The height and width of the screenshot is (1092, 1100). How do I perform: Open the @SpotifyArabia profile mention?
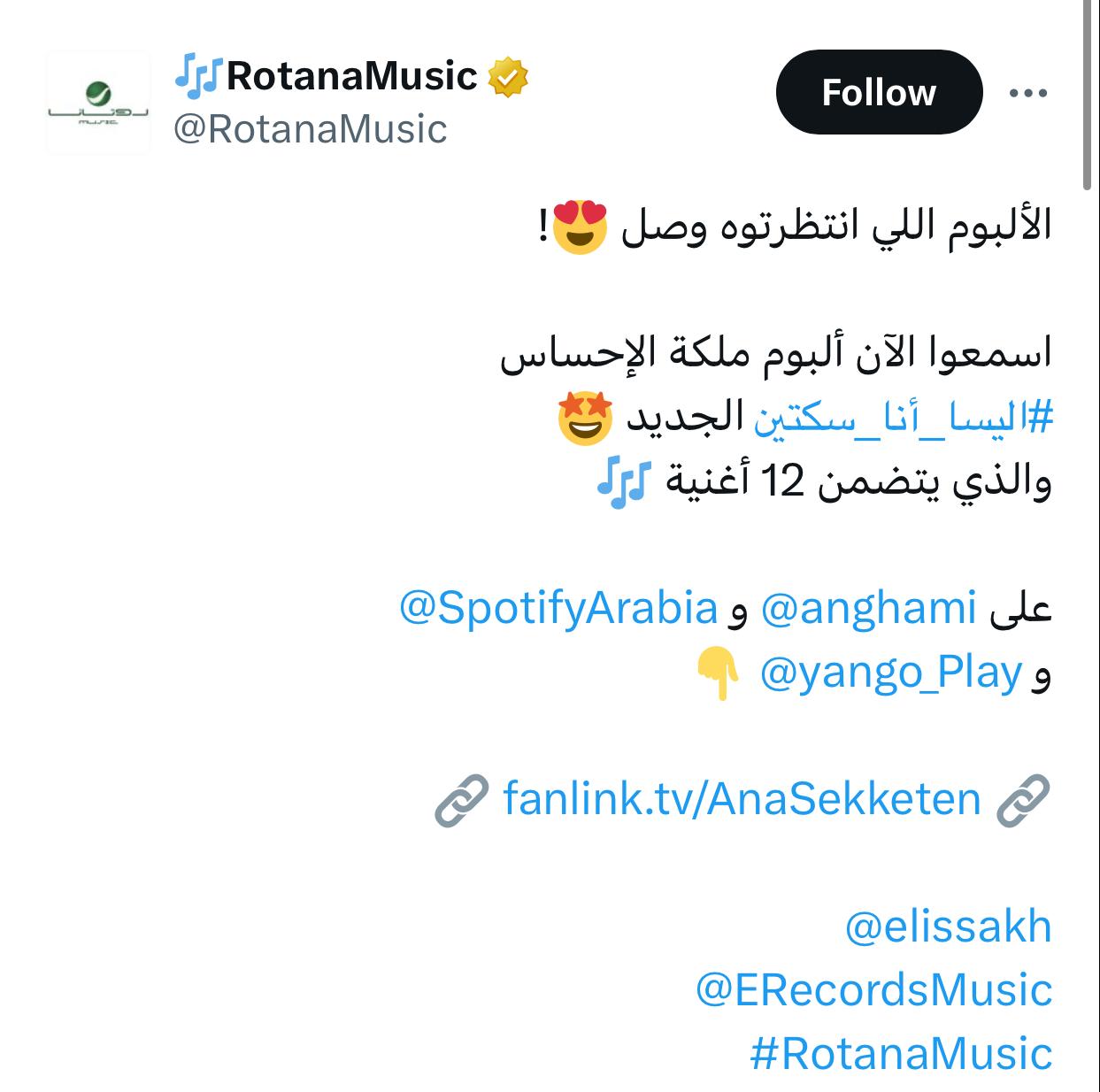click(x=558, y=608)
